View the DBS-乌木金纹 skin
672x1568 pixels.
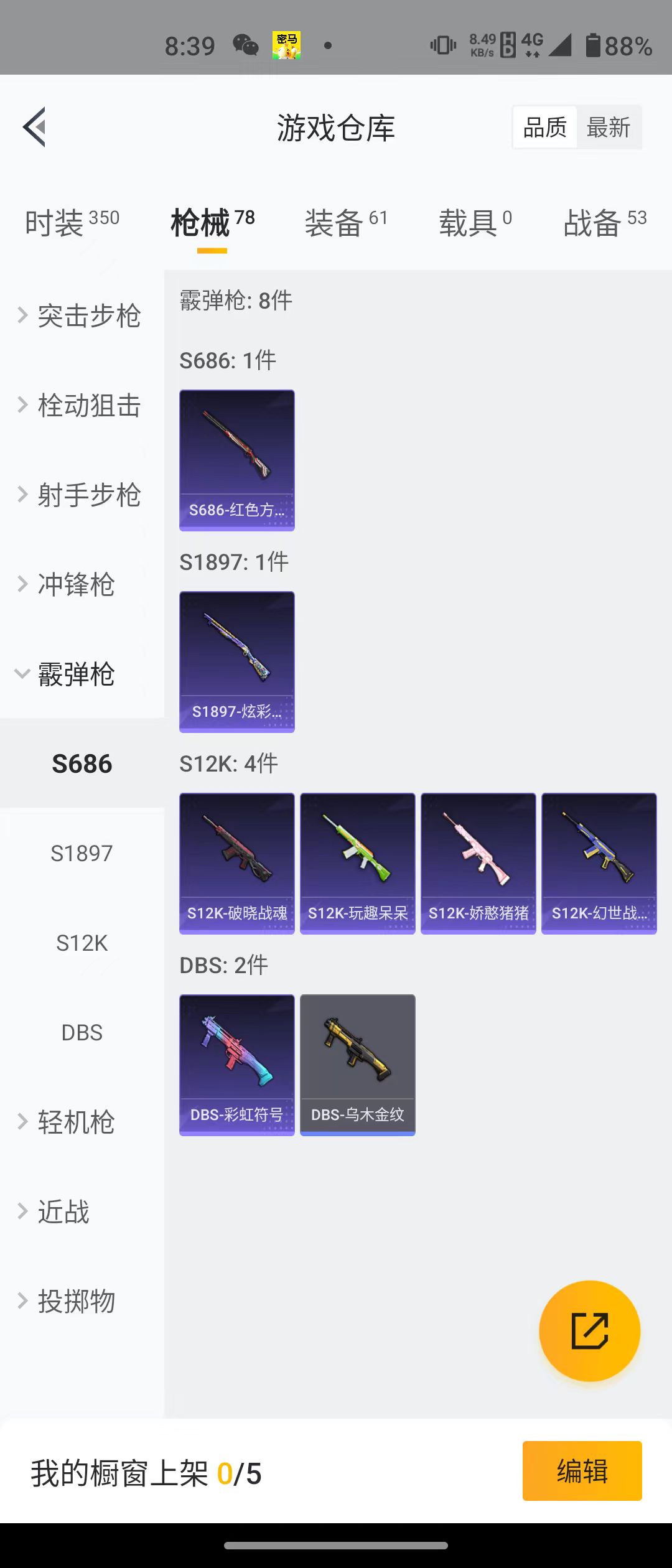[x=357, y=1065]
